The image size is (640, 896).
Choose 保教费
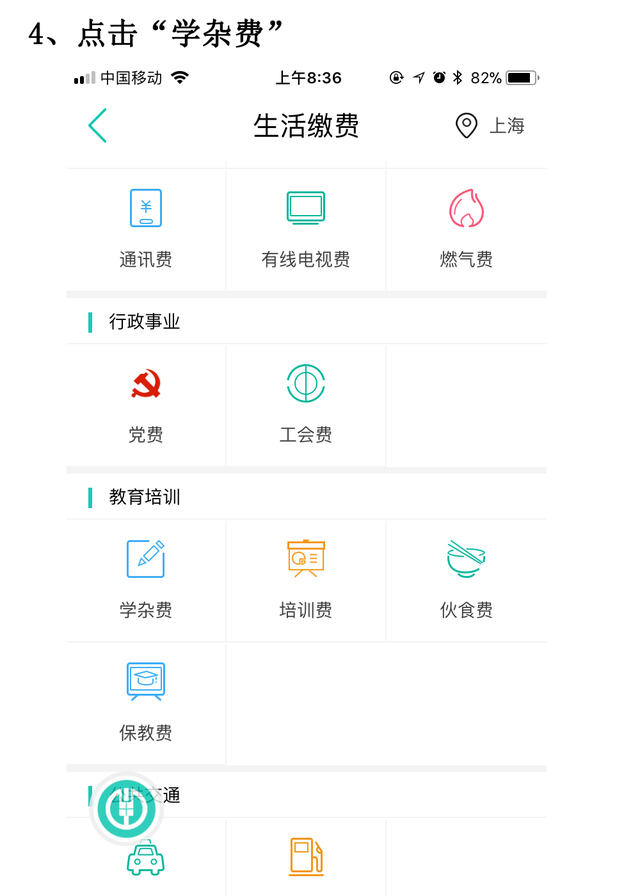146,702
